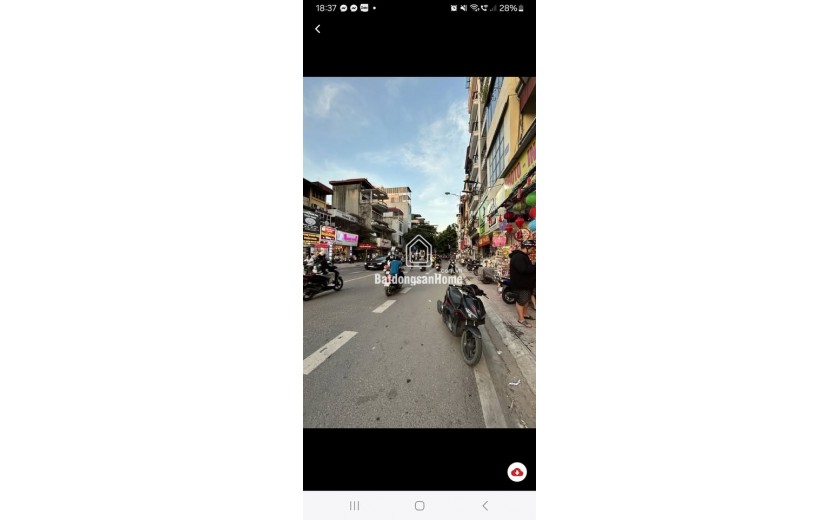Tap the red cloud download button

pyautogui.click(x=517, y=472)
